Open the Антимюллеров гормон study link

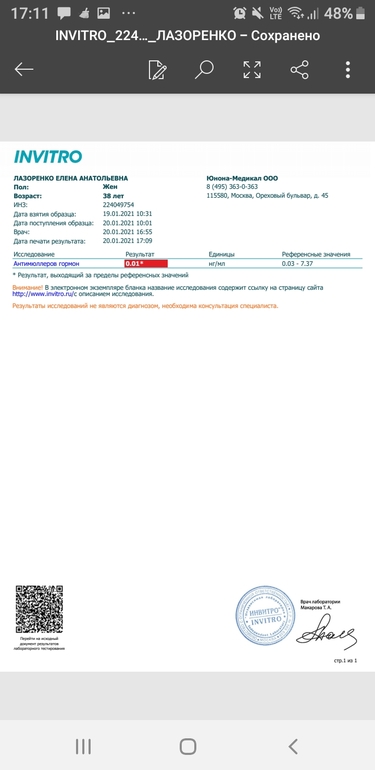tap(46, 264)
